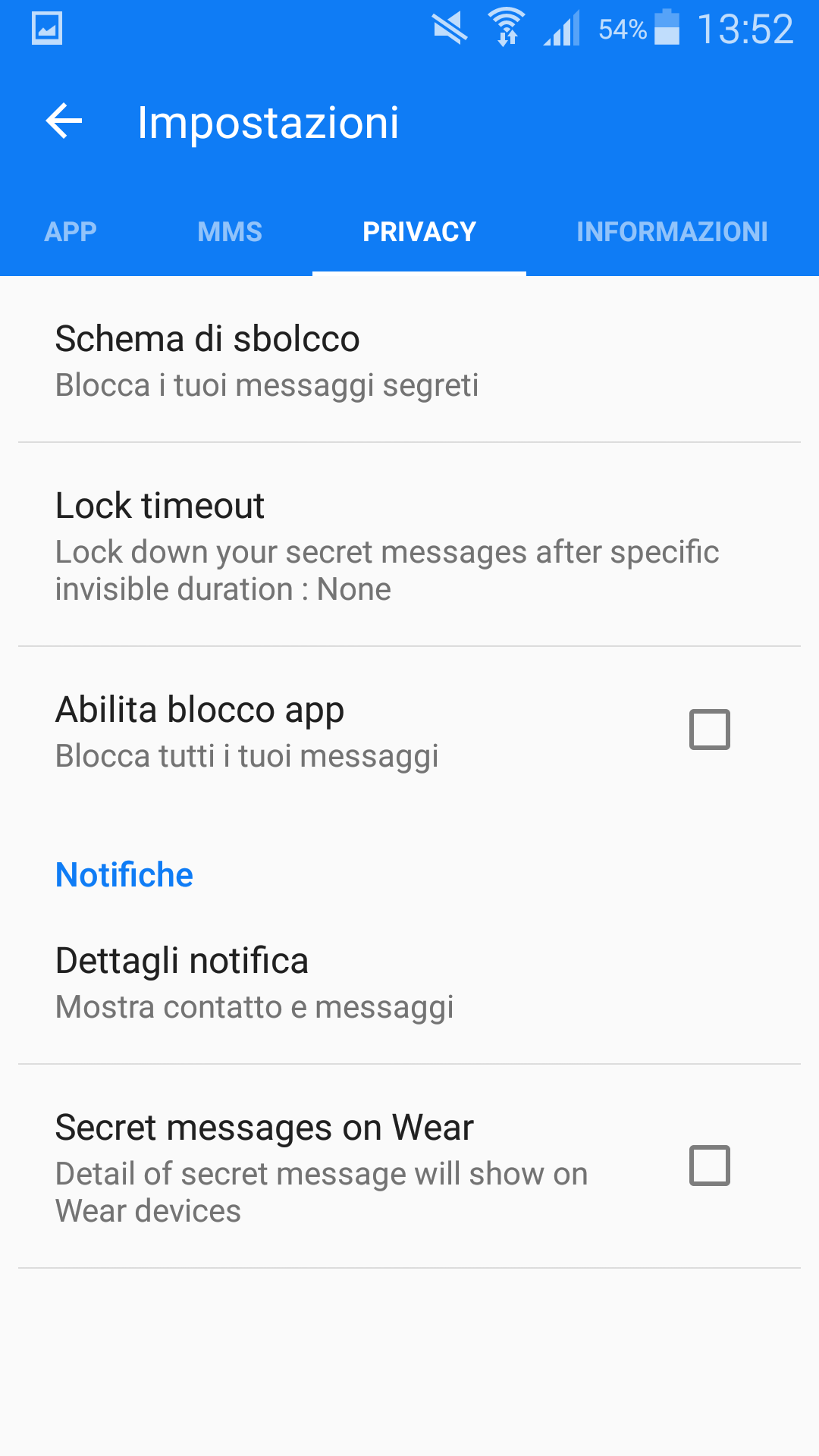Enable the Abilita blocco app checkbox
This screenshot has height=1456, width=819.
pos(709,730)
